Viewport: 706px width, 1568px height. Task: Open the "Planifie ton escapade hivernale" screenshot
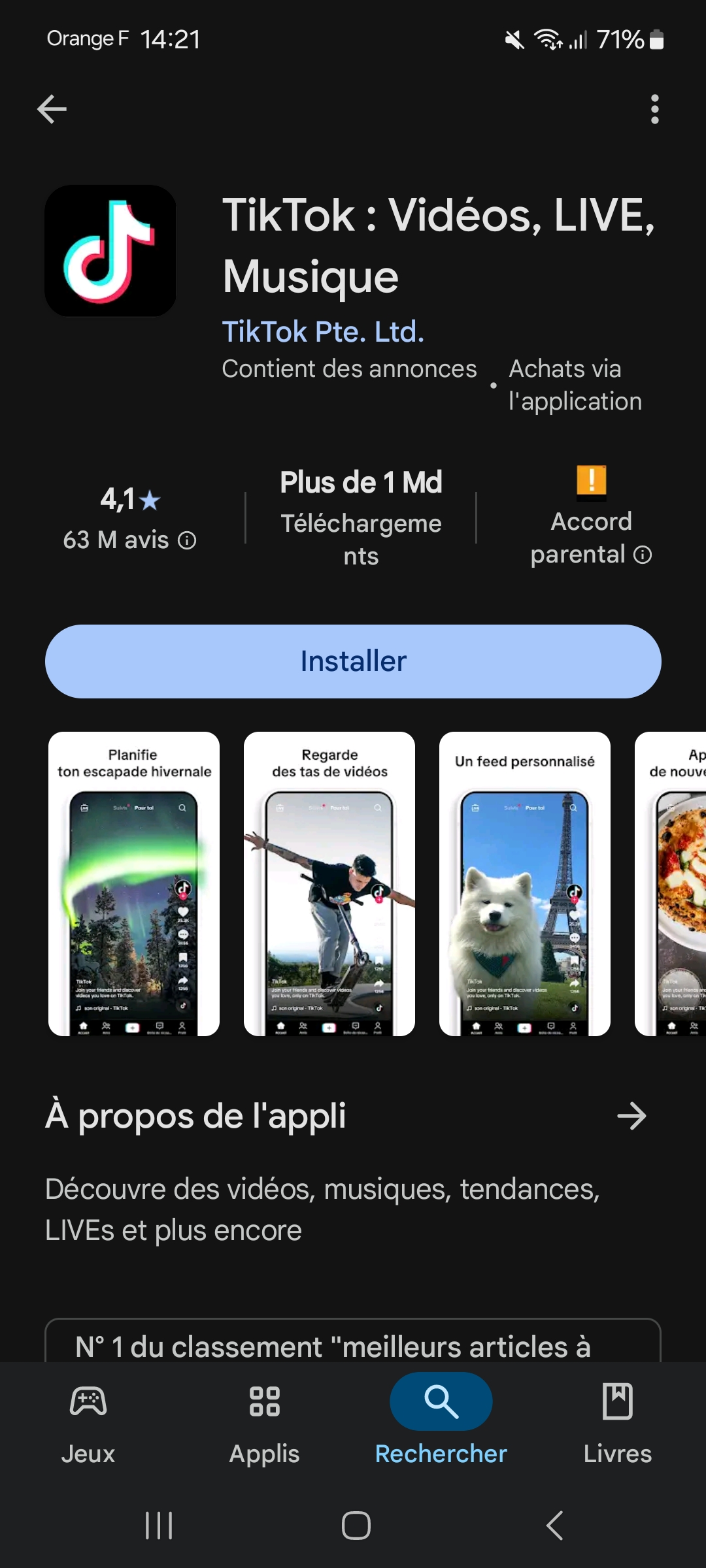134,883
